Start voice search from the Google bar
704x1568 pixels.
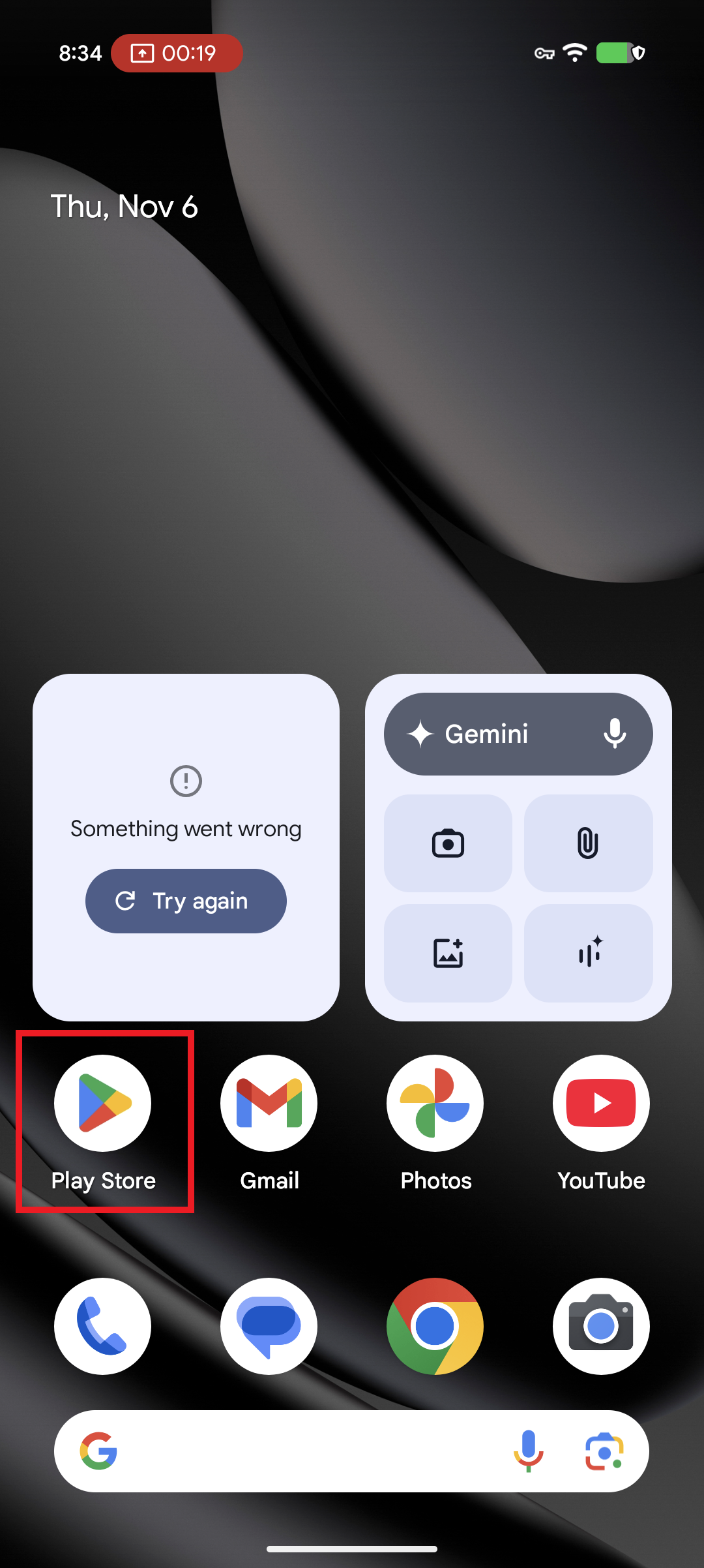[529, 1451]
